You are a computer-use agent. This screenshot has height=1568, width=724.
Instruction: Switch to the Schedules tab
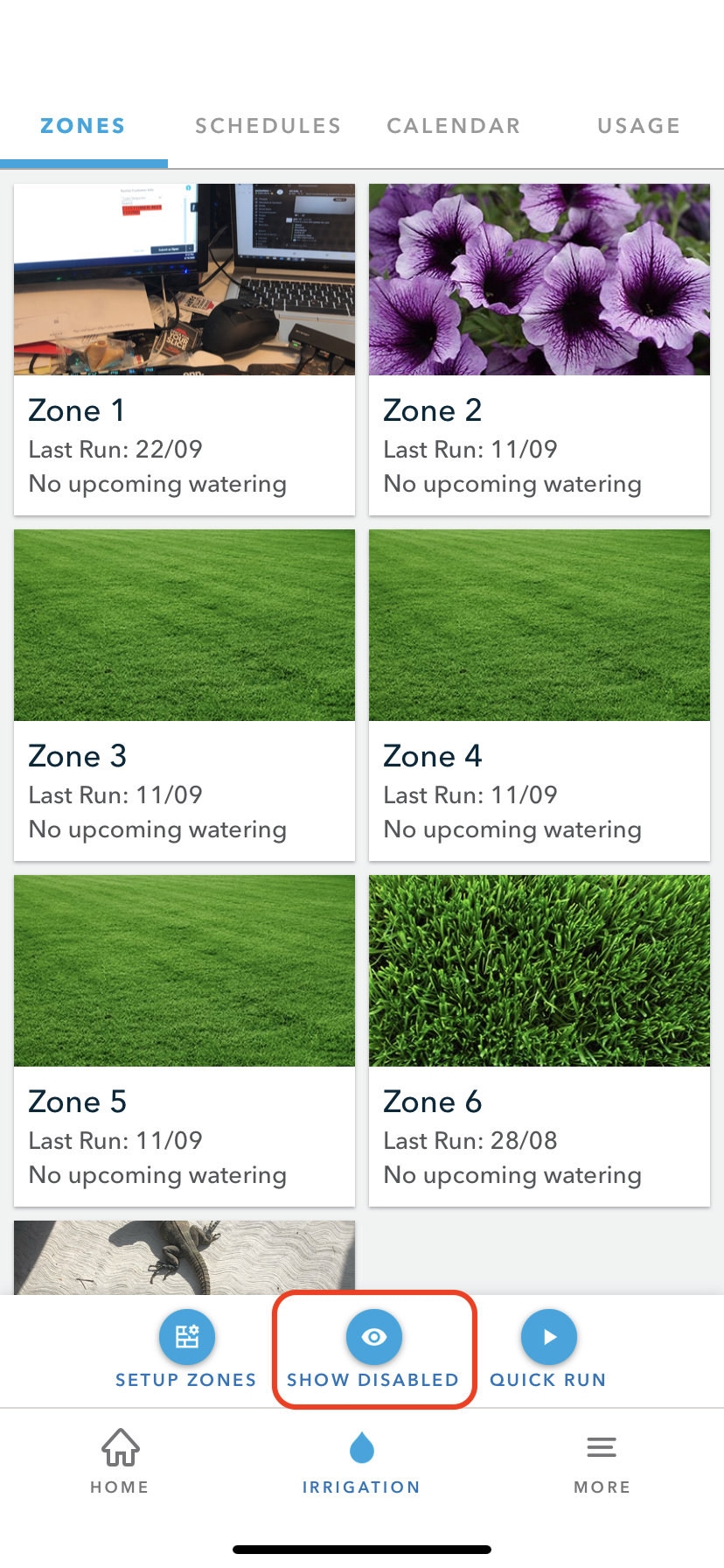268,125
